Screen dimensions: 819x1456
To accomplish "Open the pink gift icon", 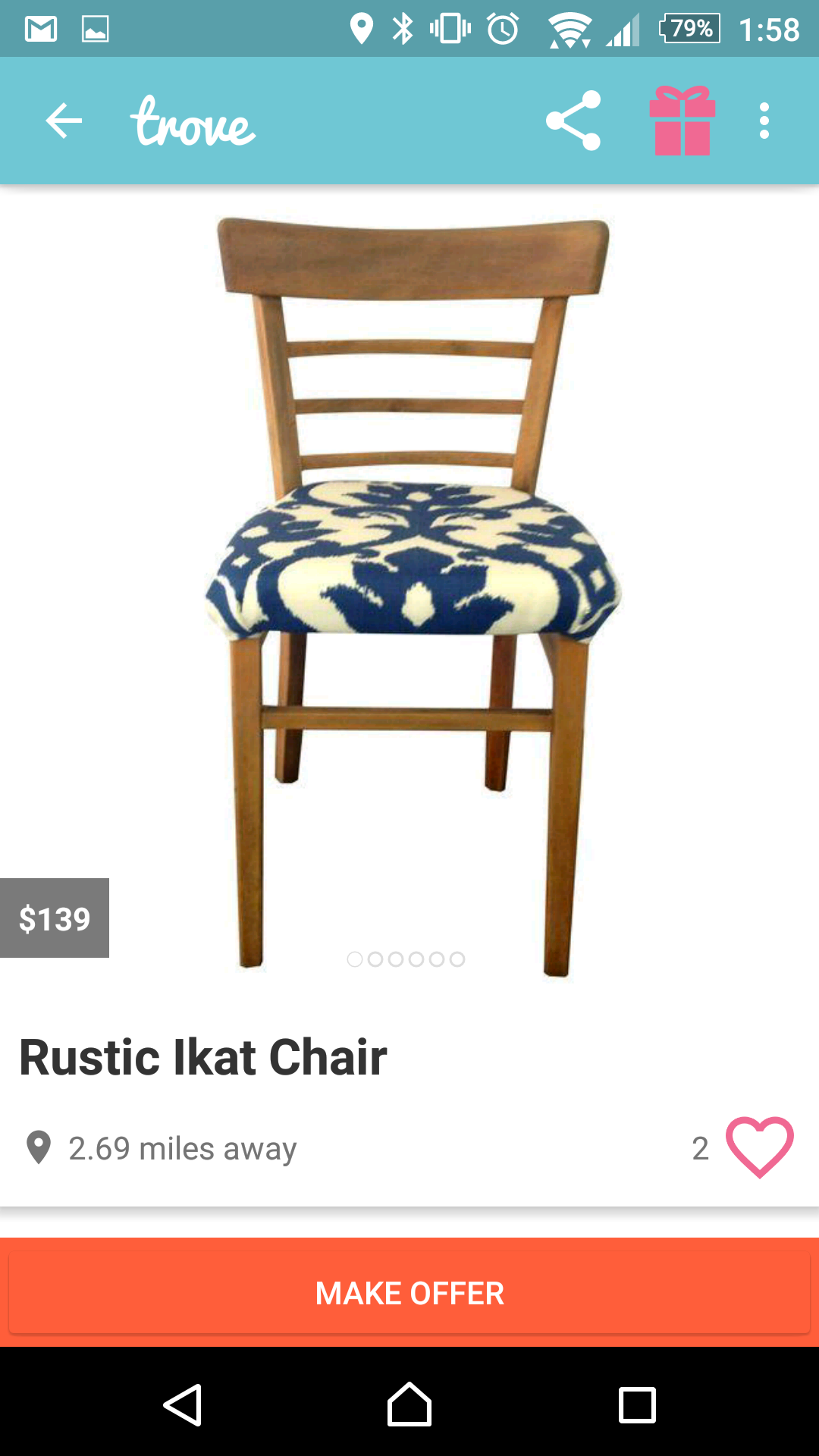I will pos(682,121).
